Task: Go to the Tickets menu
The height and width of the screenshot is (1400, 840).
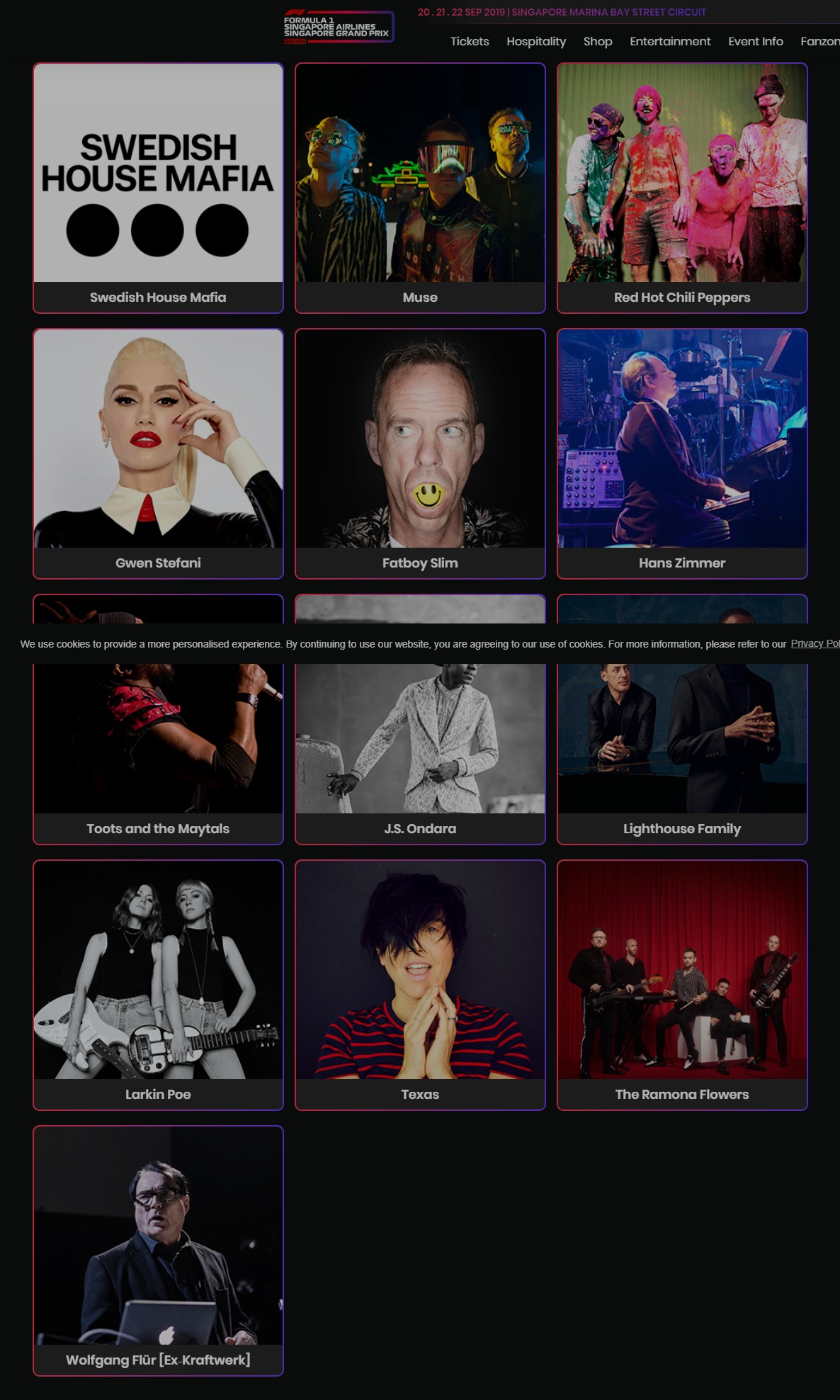Action: coord(470,41)
